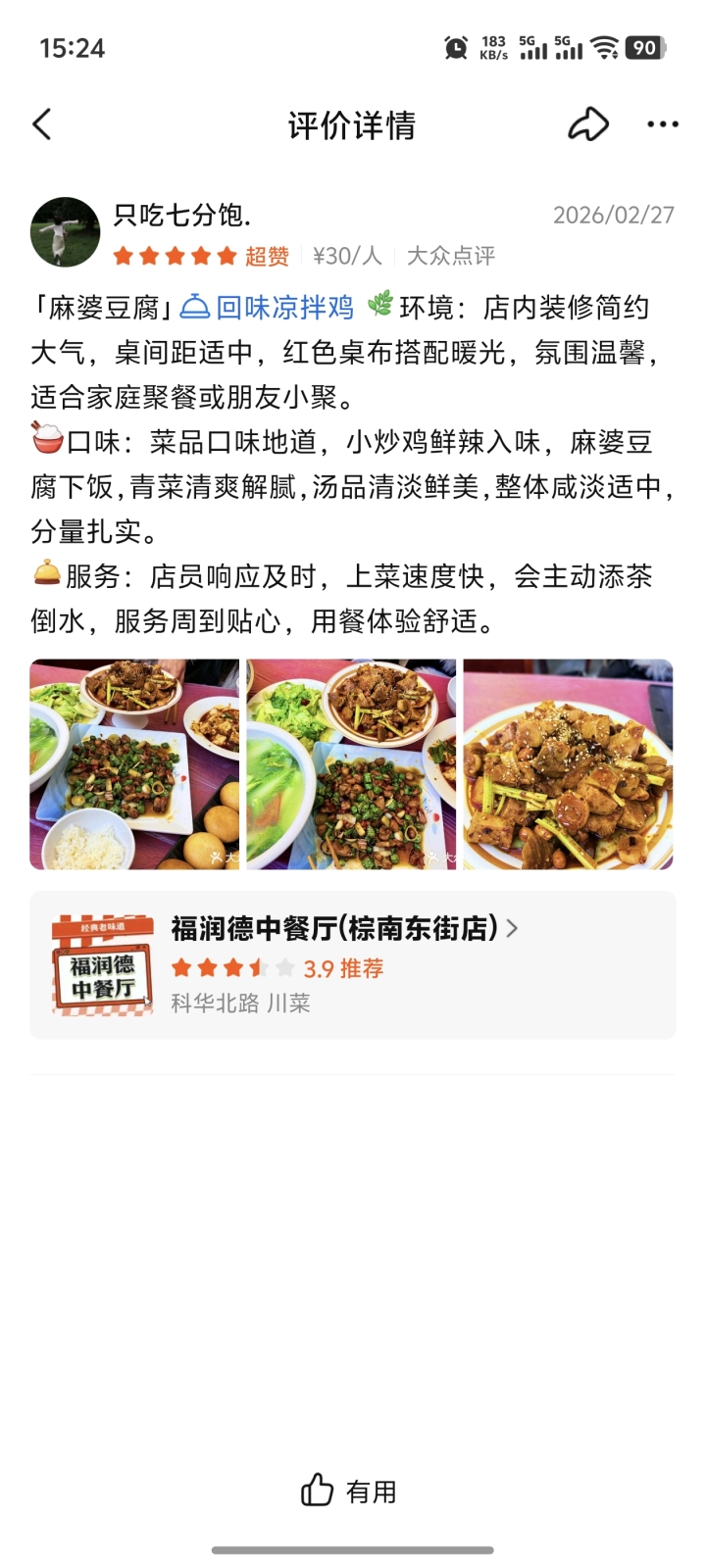The width and height of the screenshot is (706, 1568).
Task: Tap the 大众点评 source label
Action: click(450, 257)
